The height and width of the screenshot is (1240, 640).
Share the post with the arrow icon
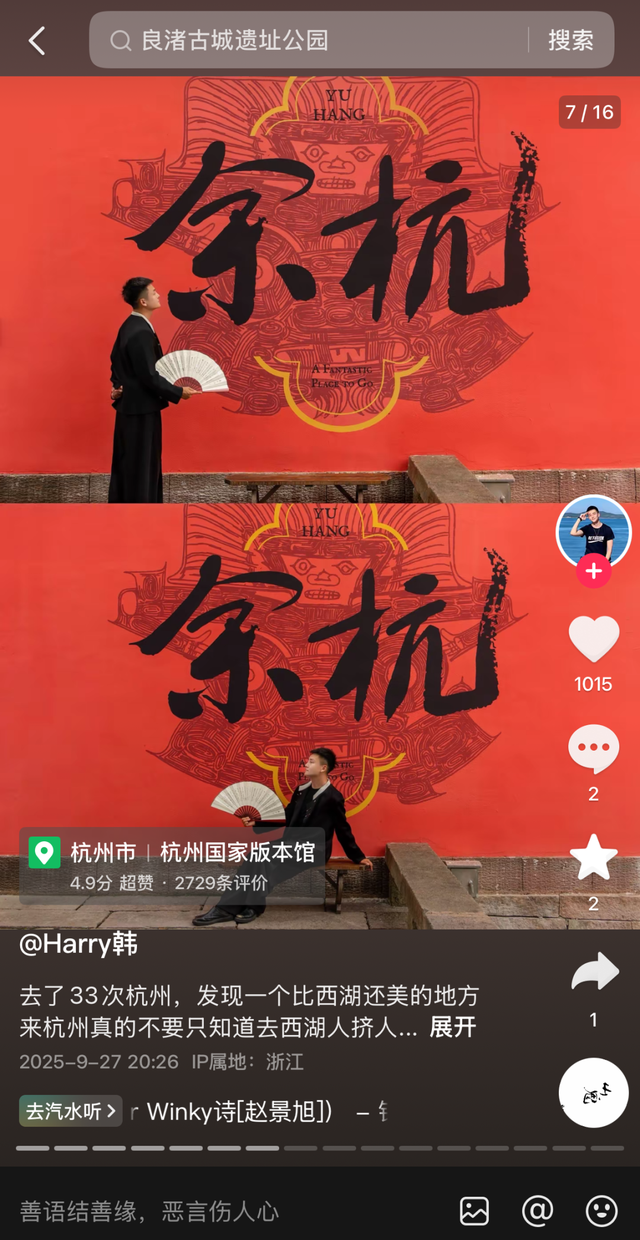[x=594, y=973]
